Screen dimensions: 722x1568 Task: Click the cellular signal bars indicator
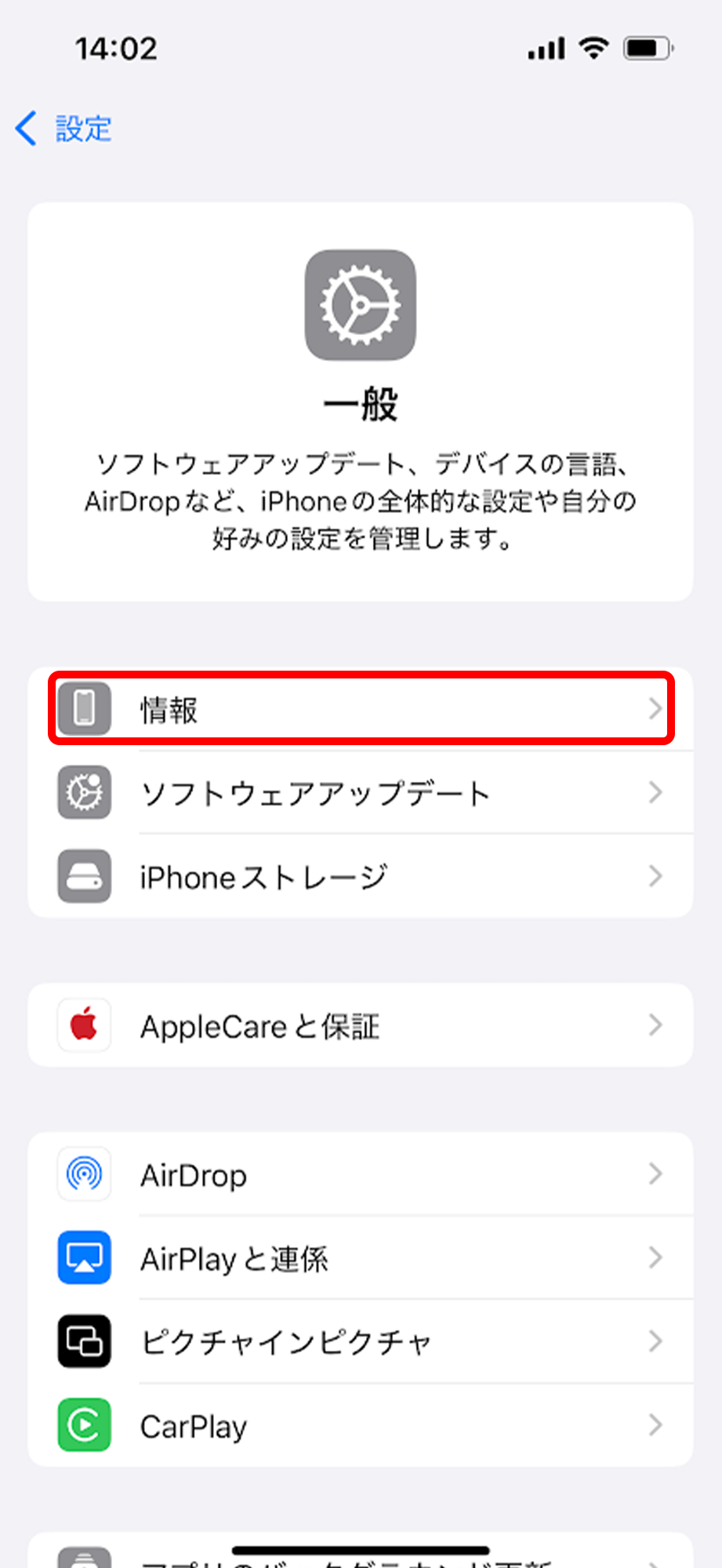[x=546, y=49]
